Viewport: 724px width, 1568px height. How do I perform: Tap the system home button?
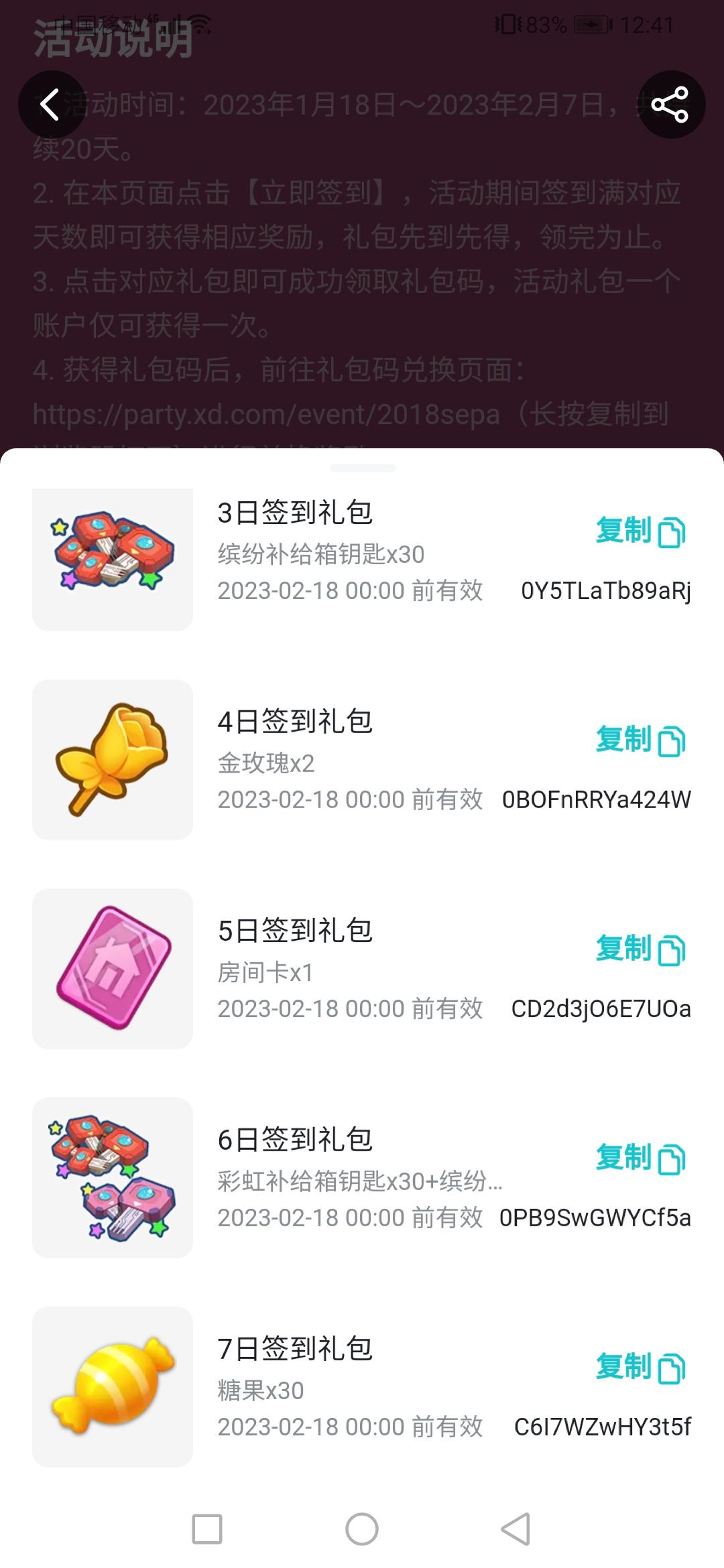click(x=362, y=1529)
